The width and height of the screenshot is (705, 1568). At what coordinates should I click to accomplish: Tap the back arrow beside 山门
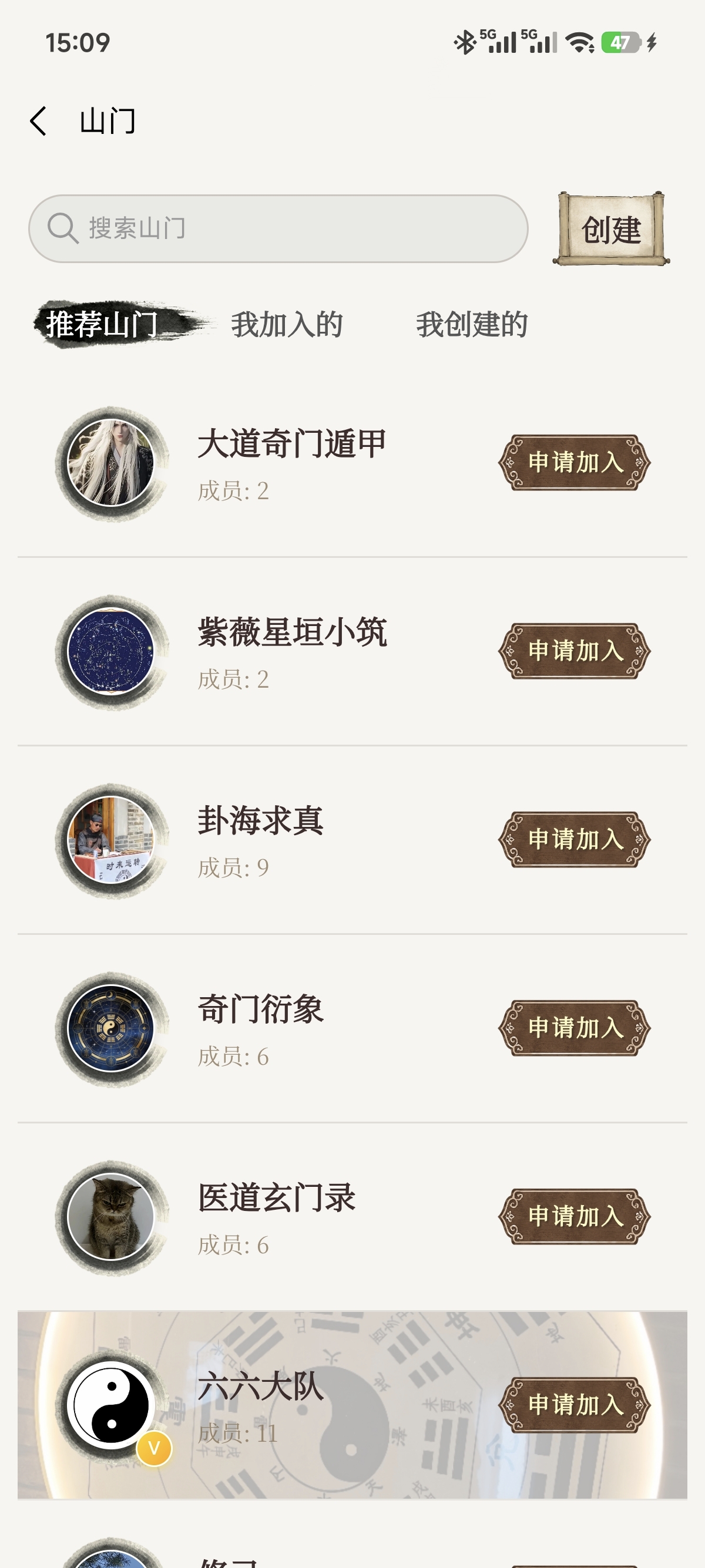(38, 121)
